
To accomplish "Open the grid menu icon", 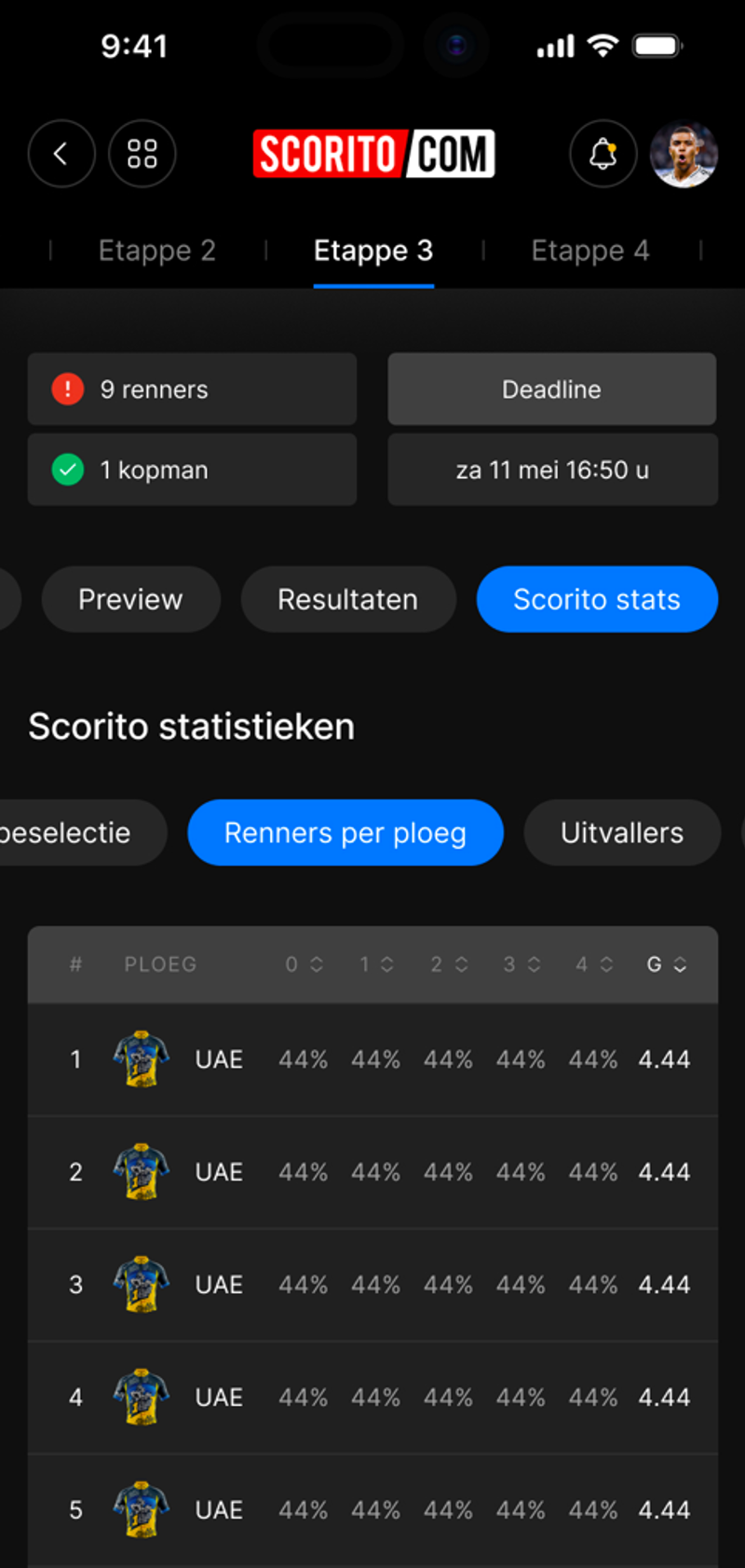I will pos(142,154).
